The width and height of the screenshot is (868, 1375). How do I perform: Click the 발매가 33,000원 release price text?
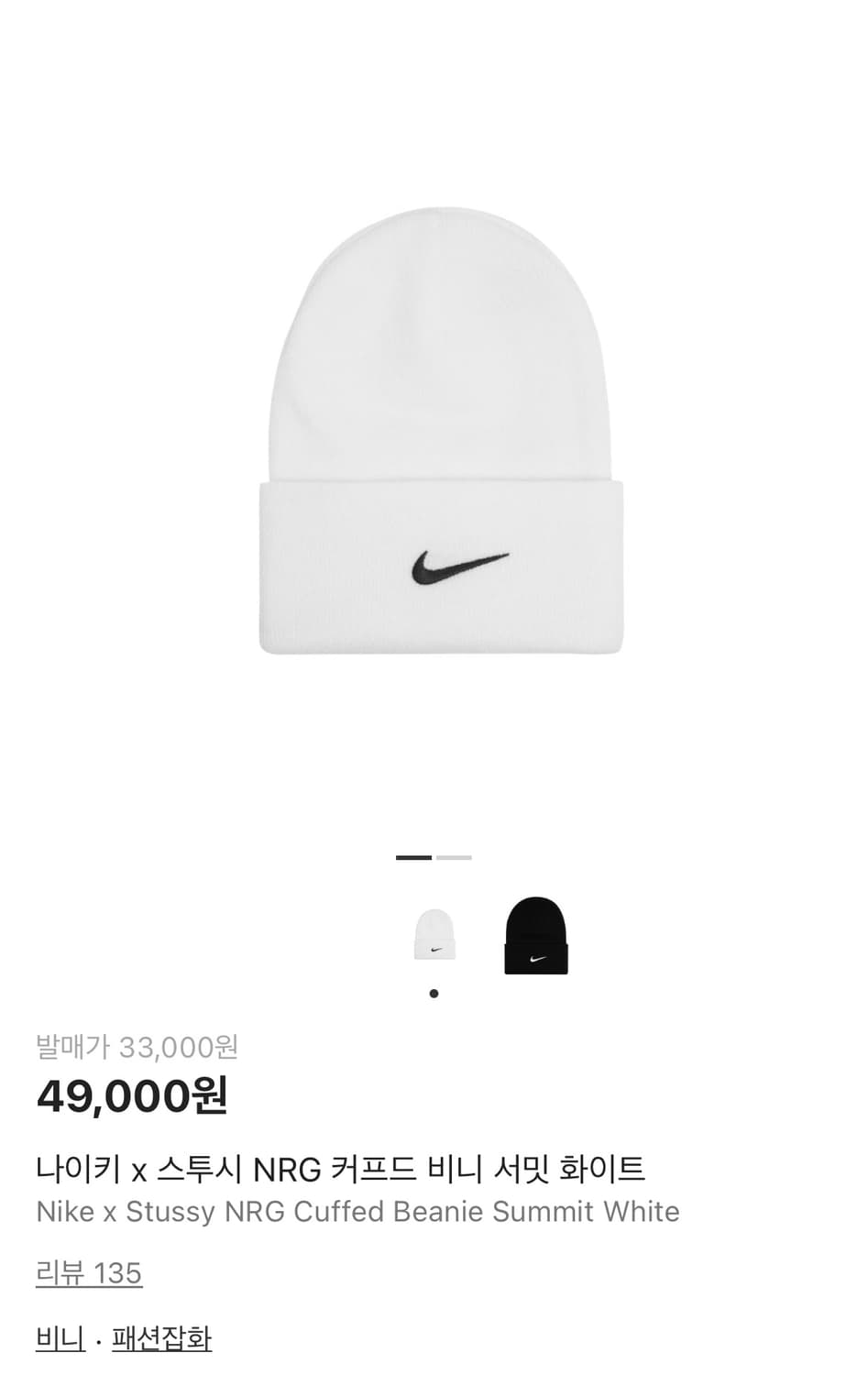click(x=137, y=1046)
